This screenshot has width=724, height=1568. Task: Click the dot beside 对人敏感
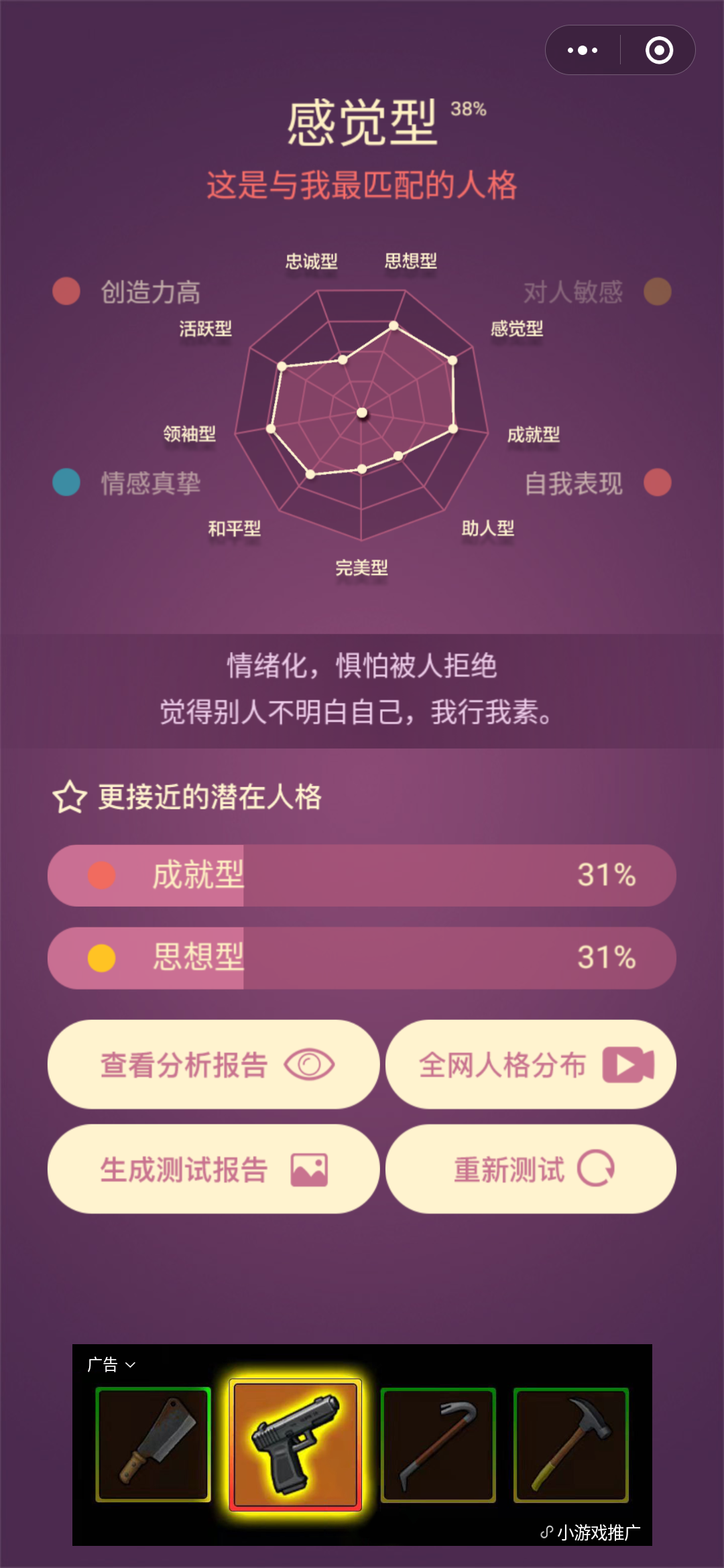pyautogui.click(x=658, y=293)
